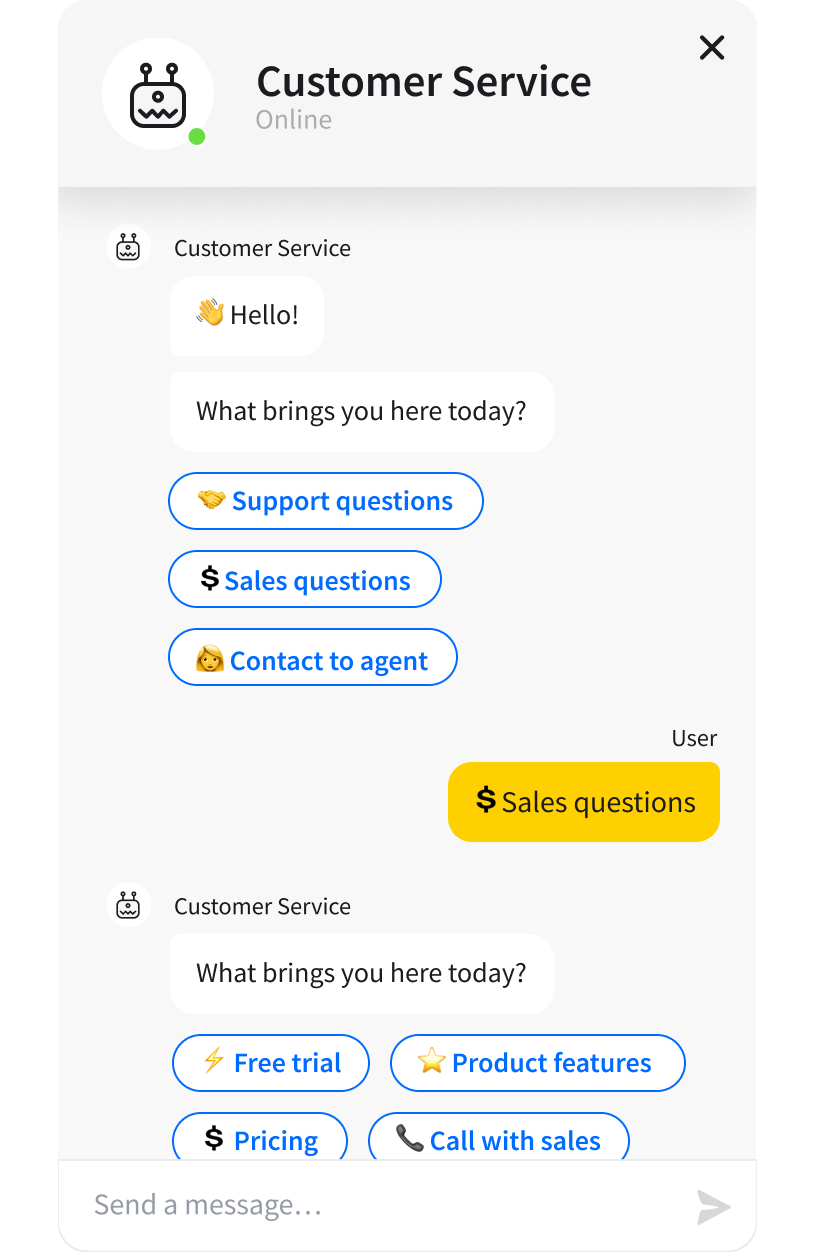Select the Pricing chip
Image resolution: width=818 pixels, height=1252 pixels.
260,1140
